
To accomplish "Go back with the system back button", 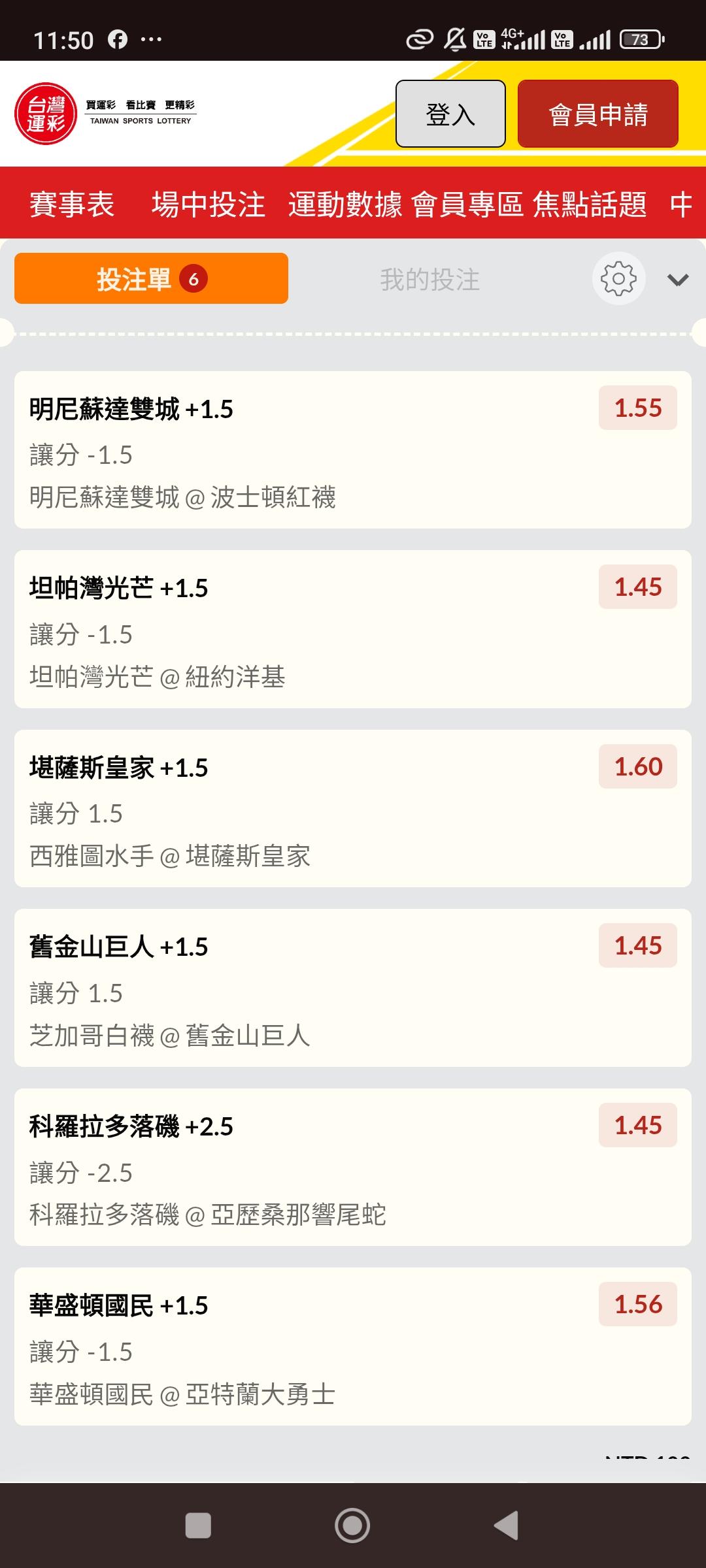I will [x=507, y=1526].
